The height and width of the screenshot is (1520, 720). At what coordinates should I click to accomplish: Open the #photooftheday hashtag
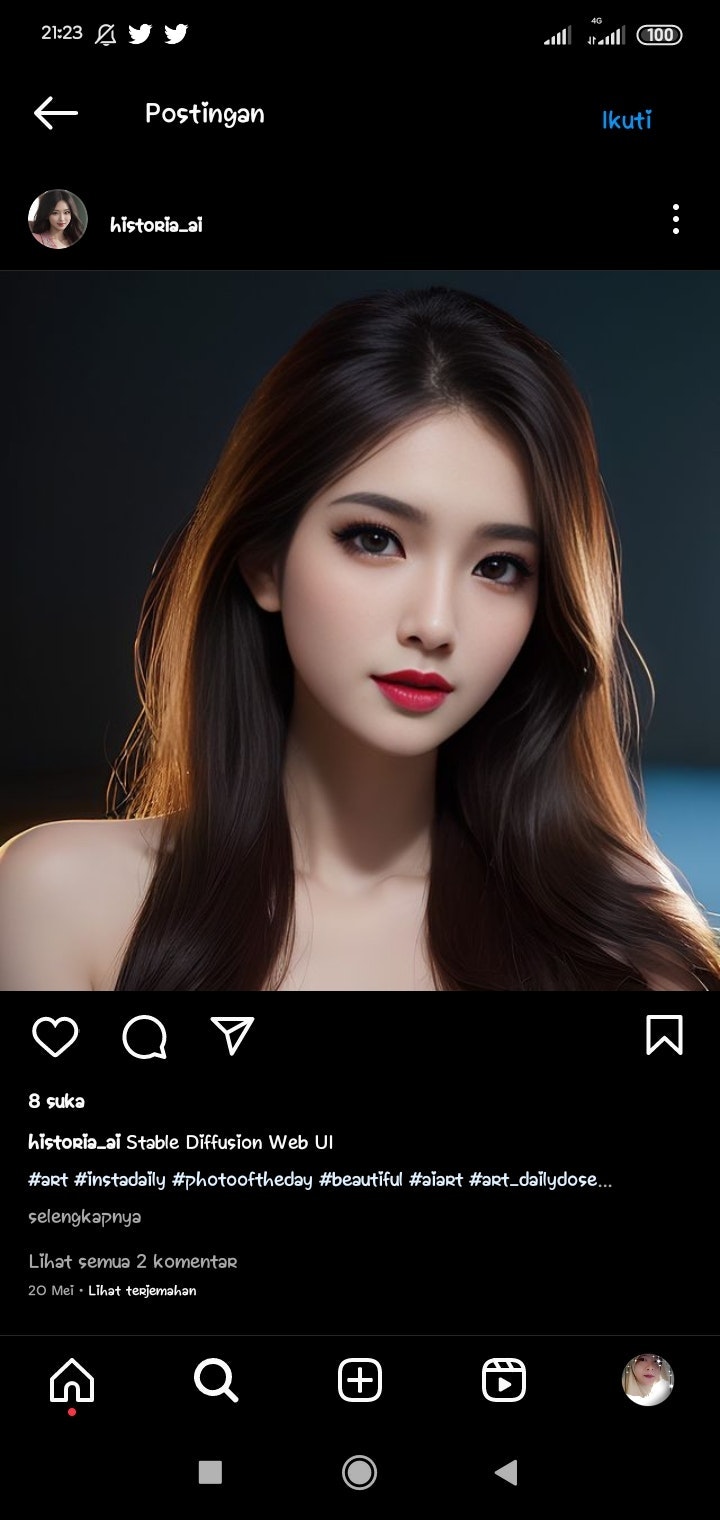[x=242, y=1180]
